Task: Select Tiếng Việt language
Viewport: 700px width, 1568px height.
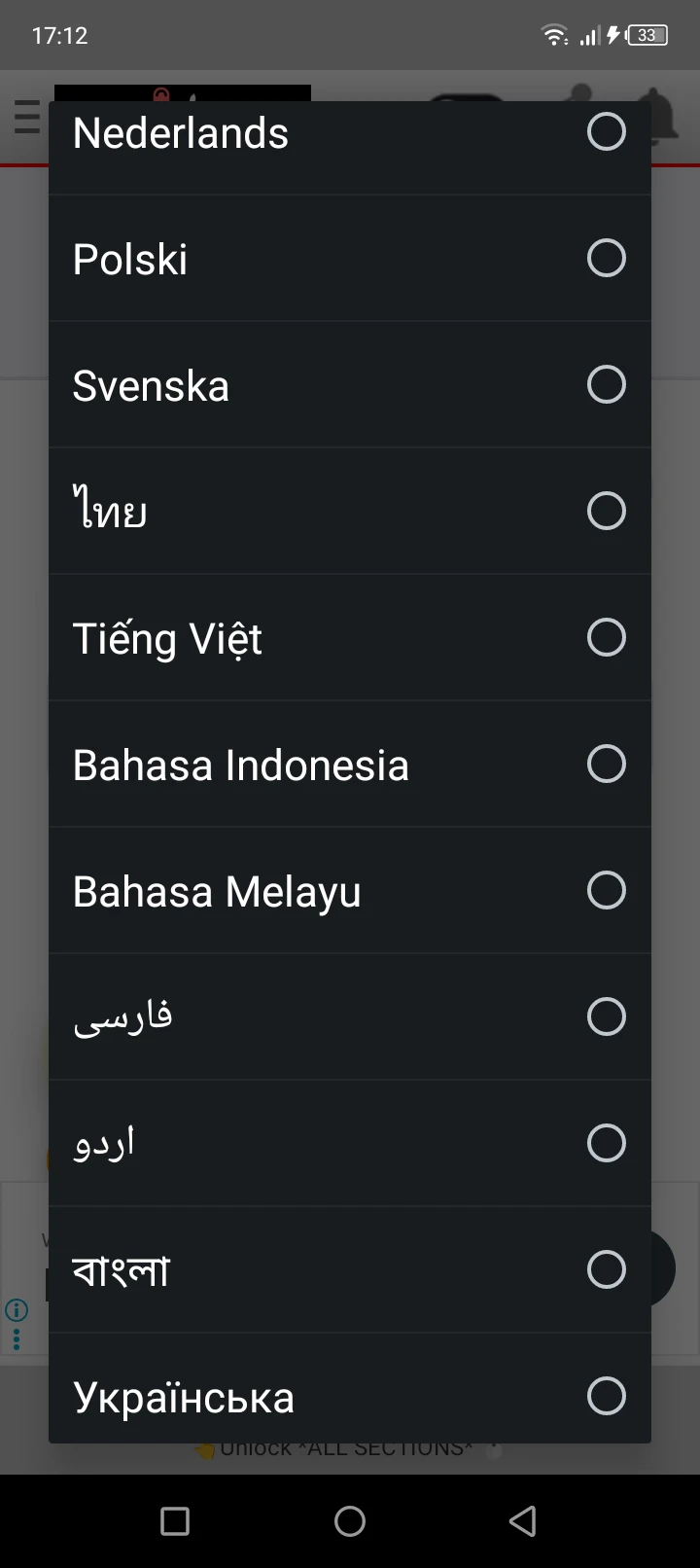Action: (350, 638)
